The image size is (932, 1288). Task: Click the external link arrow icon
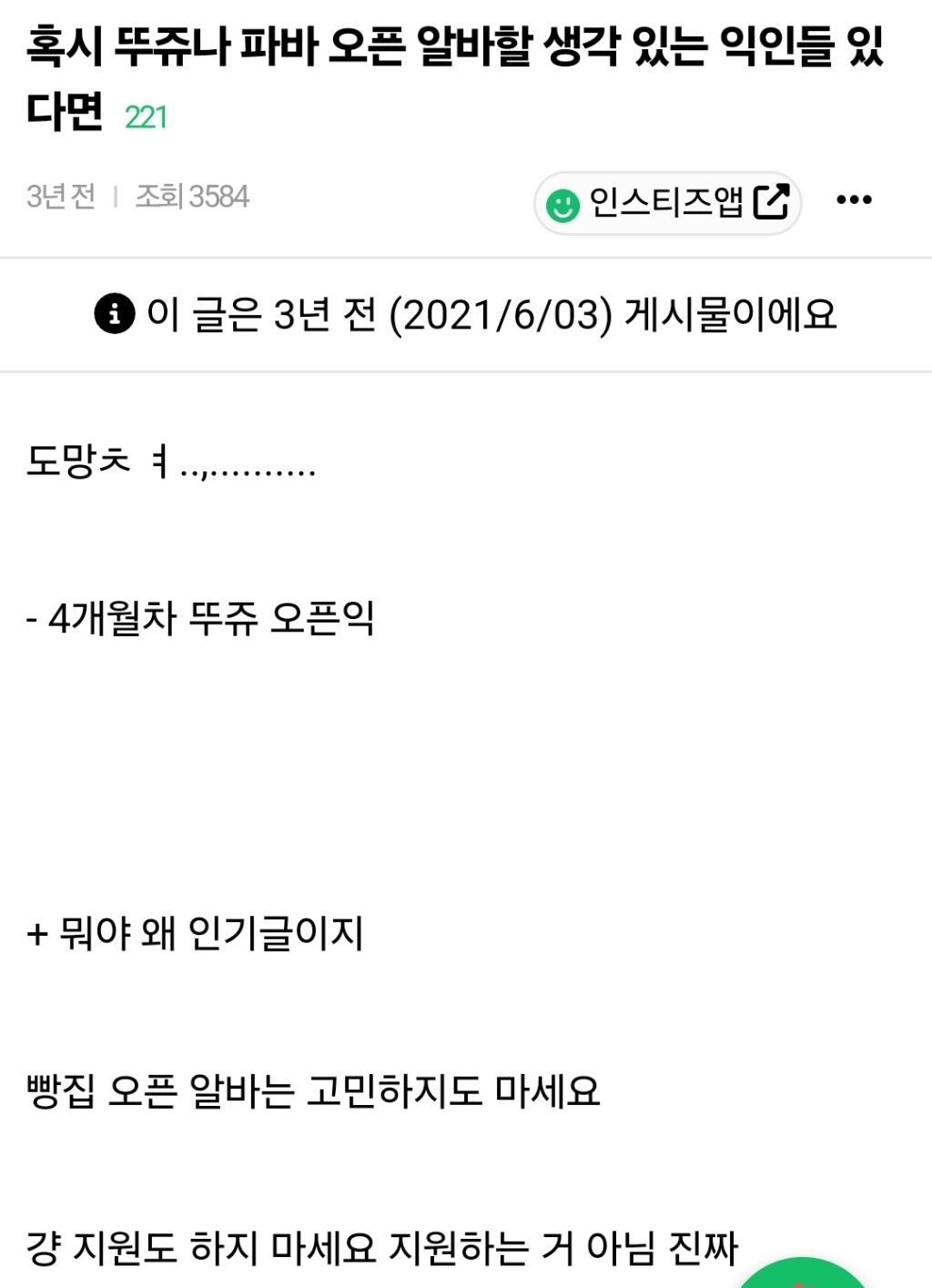pos(773,204)
